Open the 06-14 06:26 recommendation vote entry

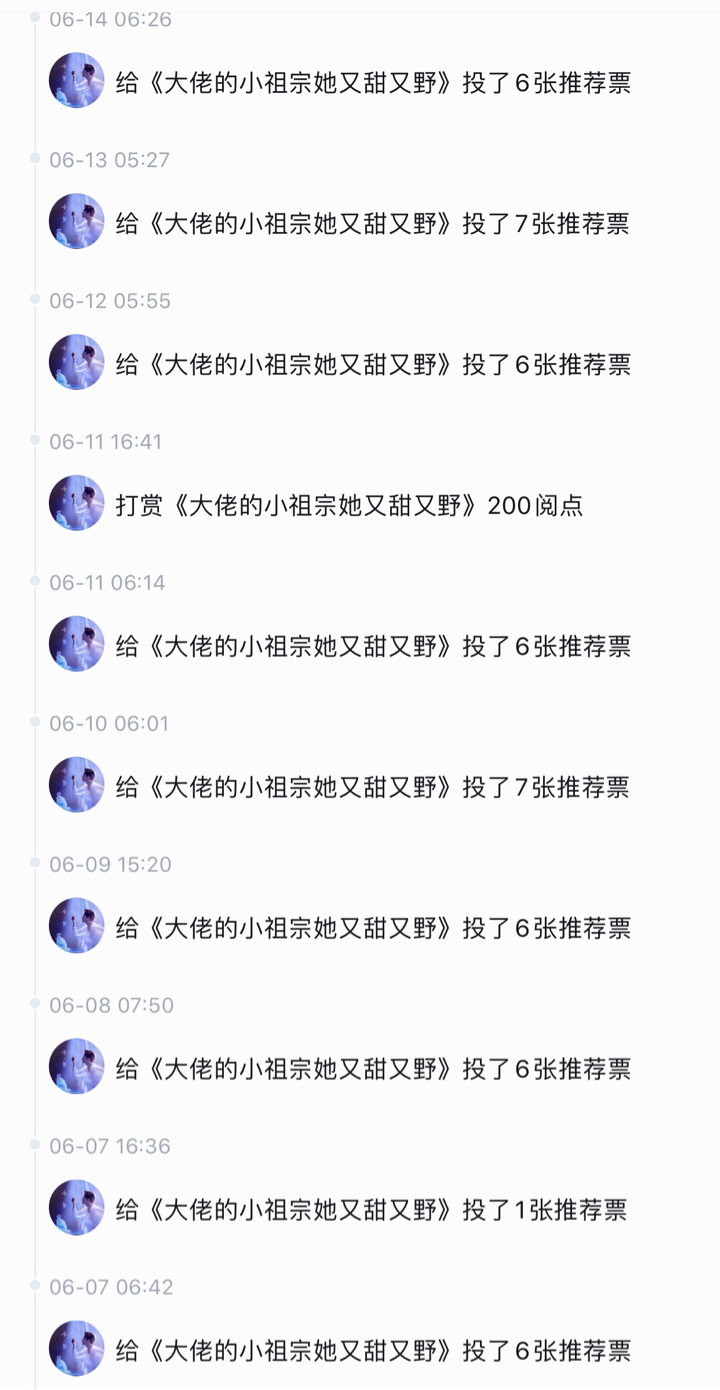pyautogui.click(x=373, y=82)
